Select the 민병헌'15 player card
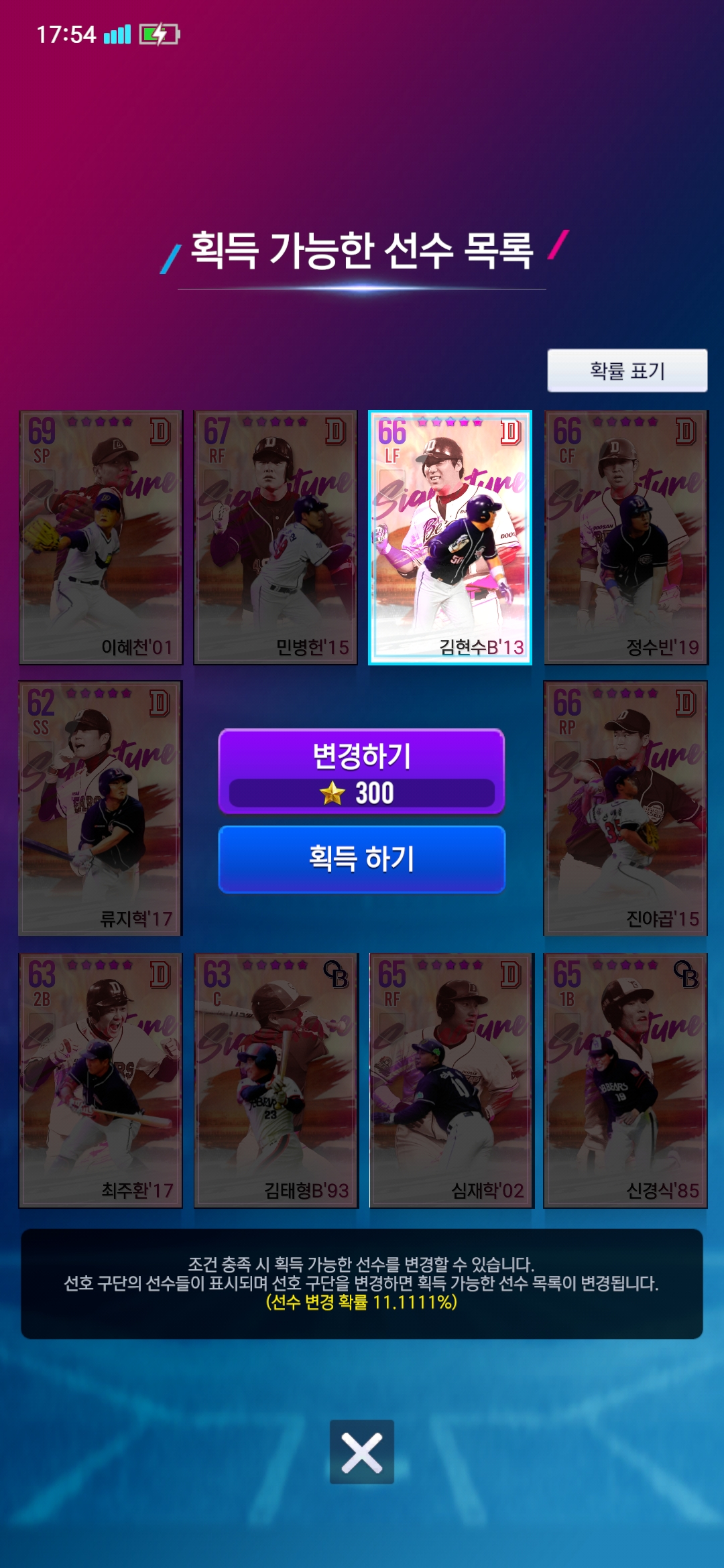The height and width of the screenshot is (1568, 724). click(276, 537)
